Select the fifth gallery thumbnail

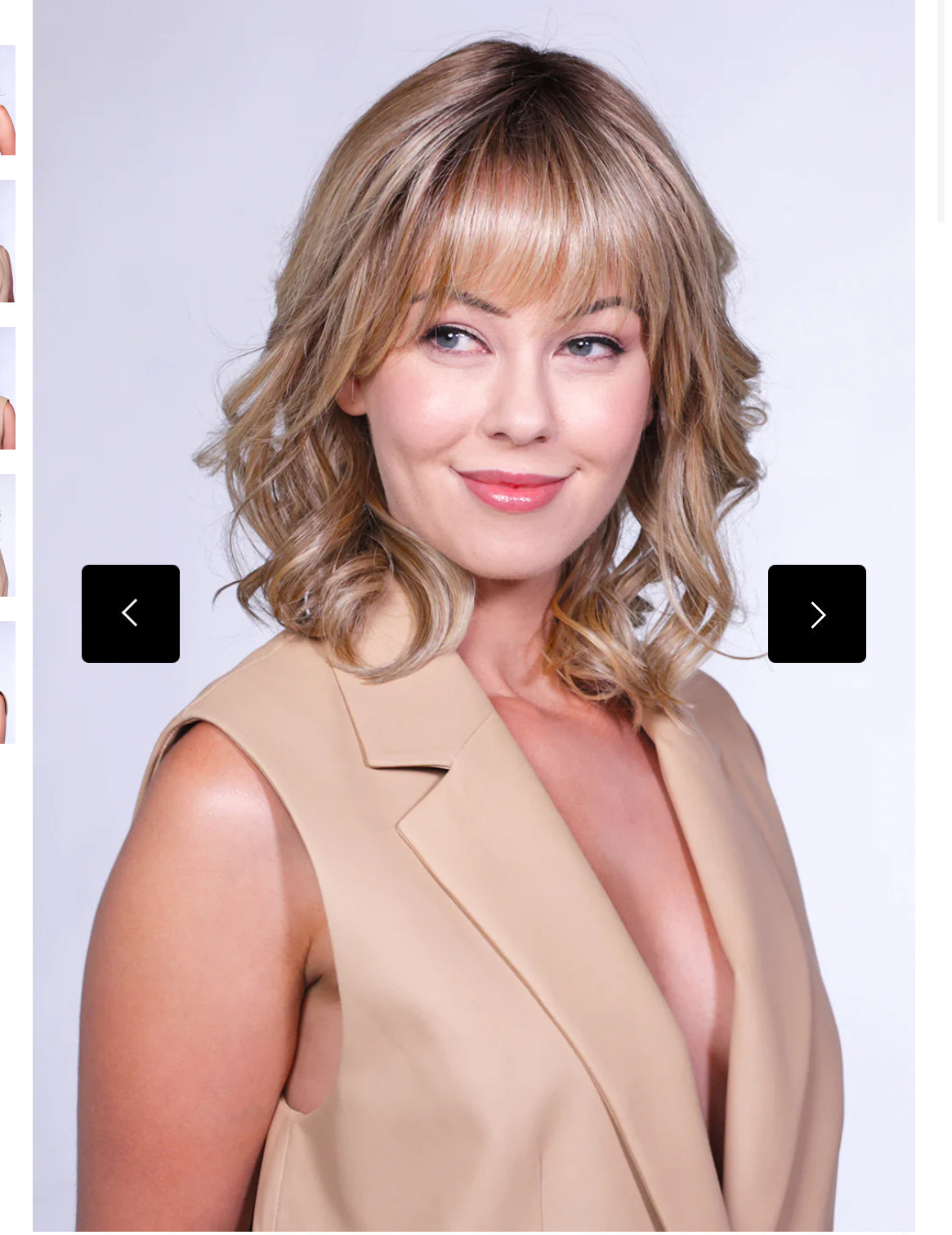tap(7, 682)
